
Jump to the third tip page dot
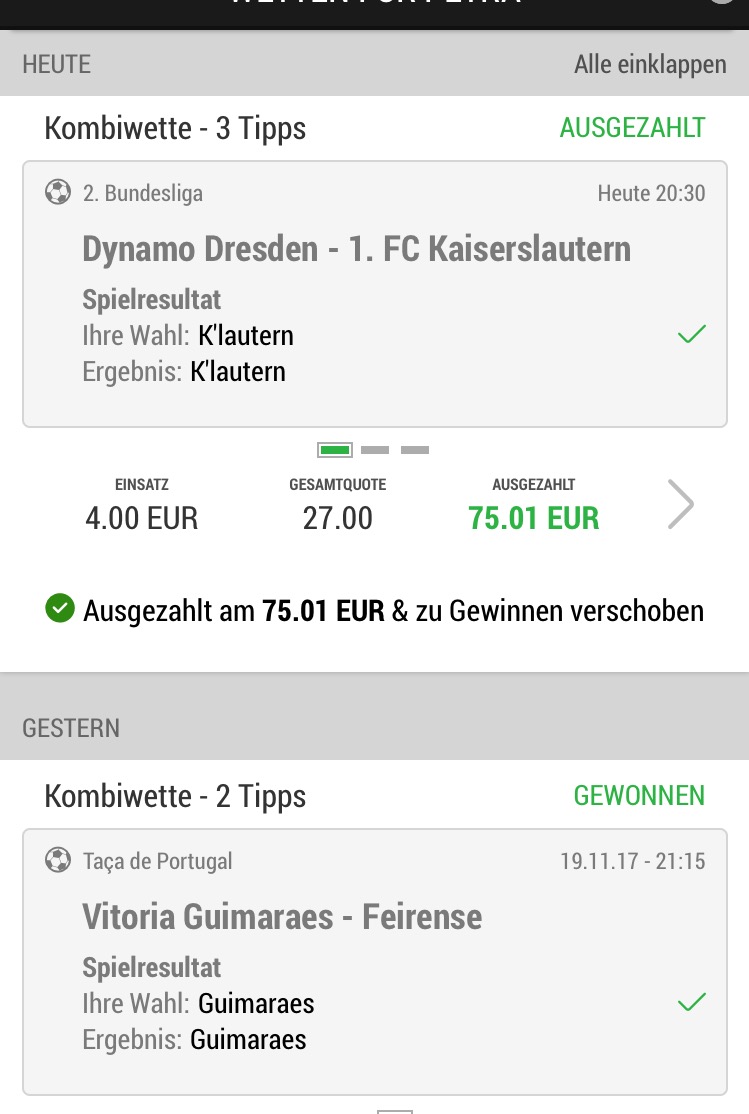click(415, 451)
